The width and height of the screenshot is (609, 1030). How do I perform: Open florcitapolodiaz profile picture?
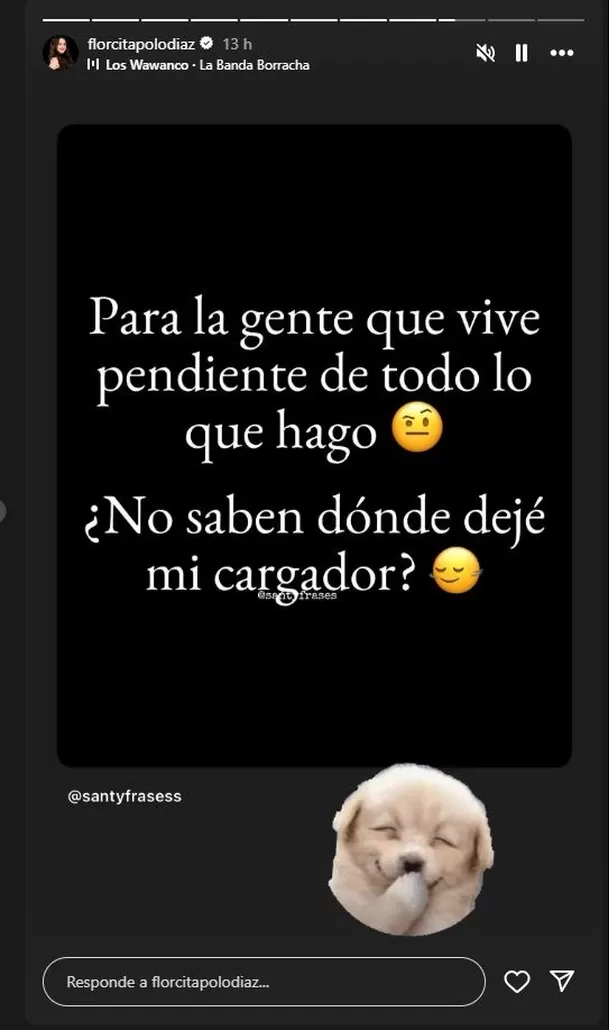60,53
